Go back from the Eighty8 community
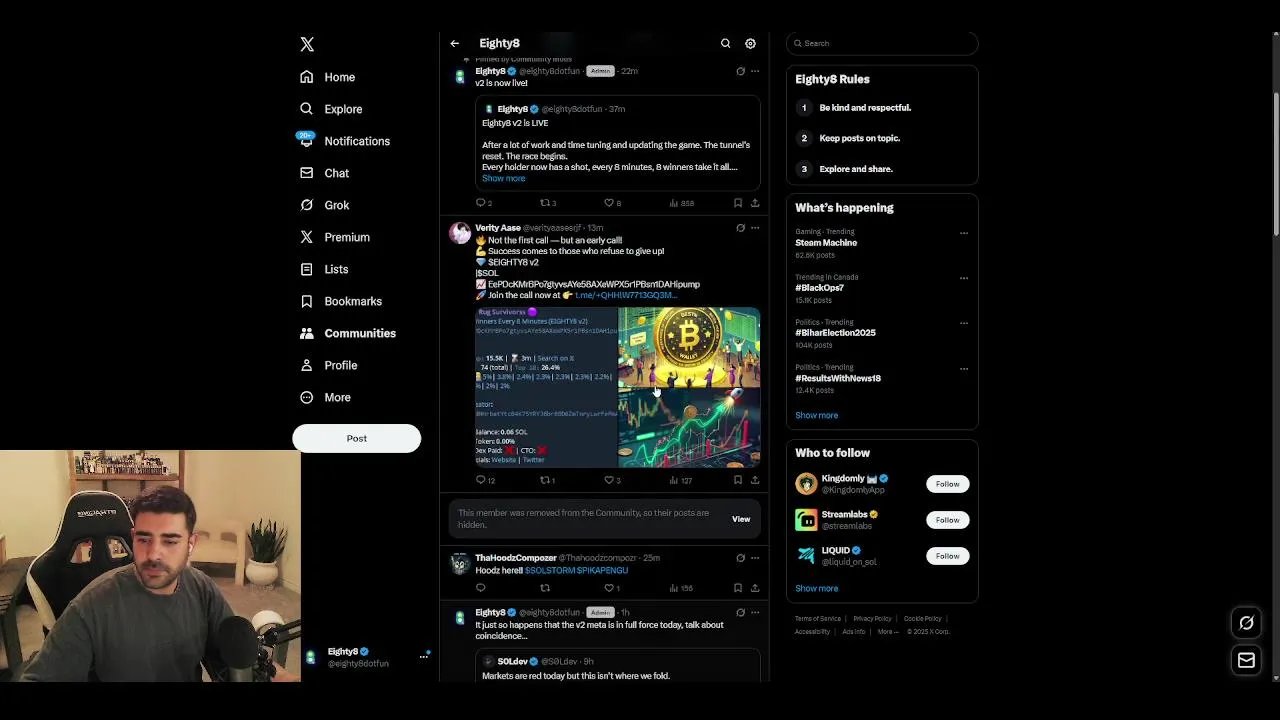 (x=455, y=44)
